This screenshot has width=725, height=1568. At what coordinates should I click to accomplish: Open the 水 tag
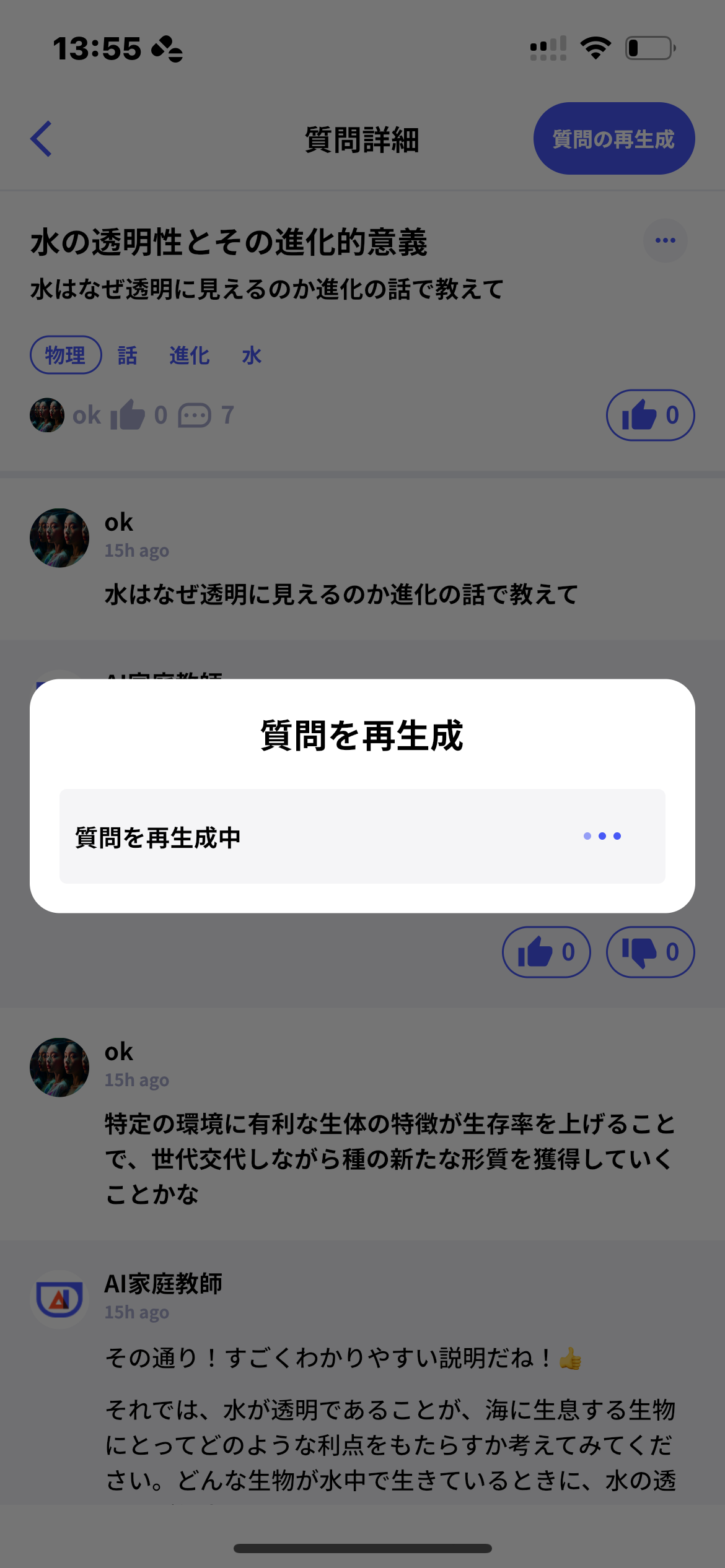(x=252, y=355)
